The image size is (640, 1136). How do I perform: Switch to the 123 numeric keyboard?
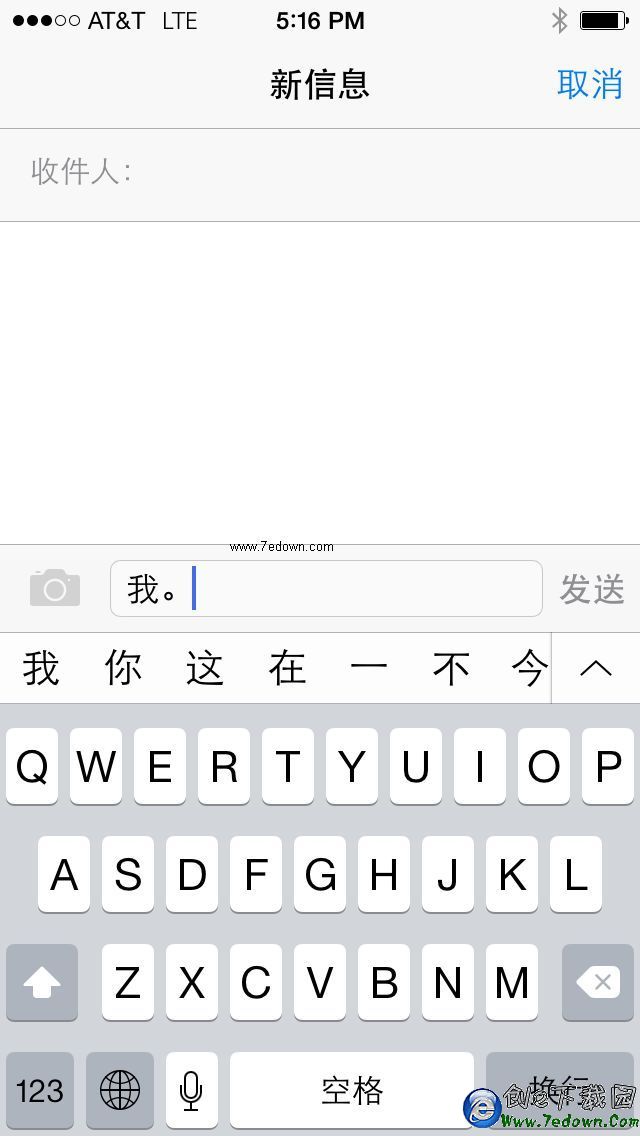click(40, 1090)
